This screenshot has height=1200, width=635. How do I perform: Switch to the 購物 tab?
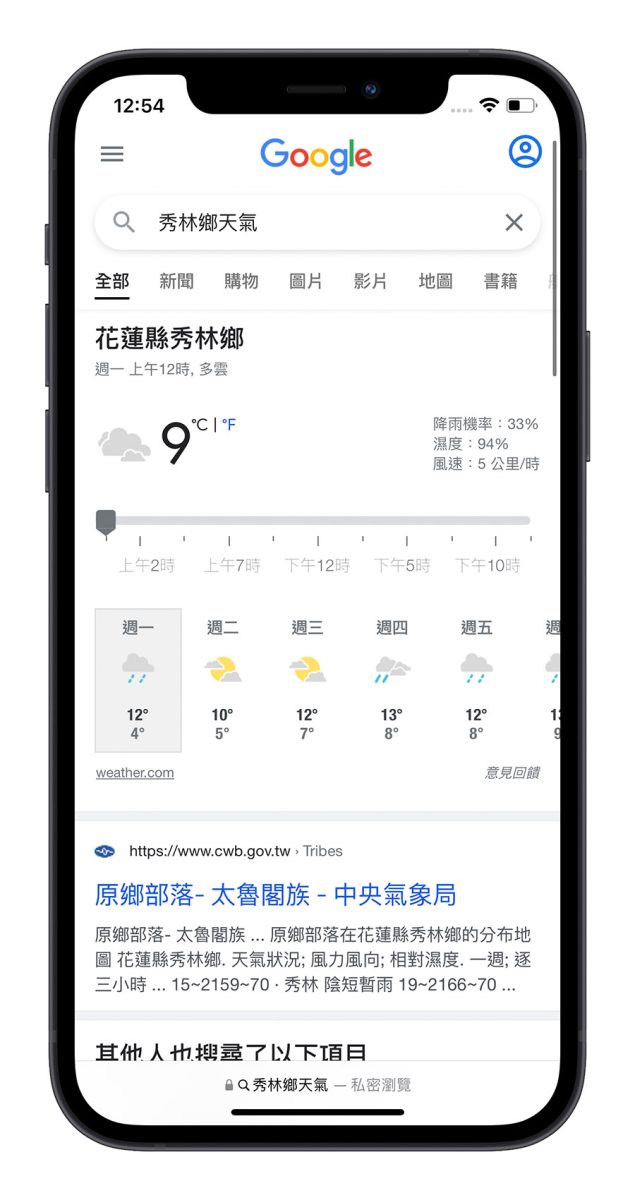coord(241,282)
